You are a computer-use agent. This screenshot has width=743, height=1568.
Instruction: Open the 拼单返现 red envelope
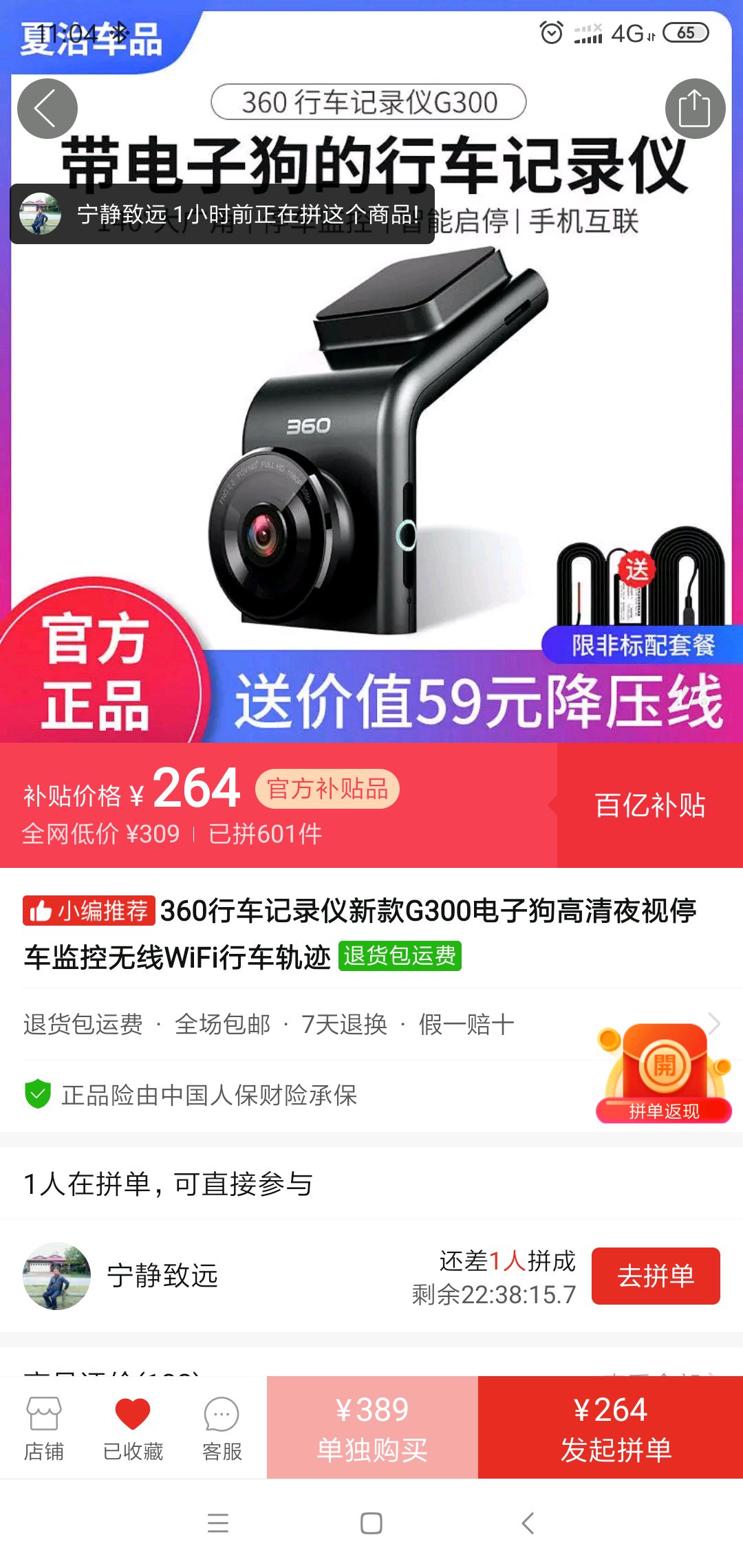click(664, 1073)
